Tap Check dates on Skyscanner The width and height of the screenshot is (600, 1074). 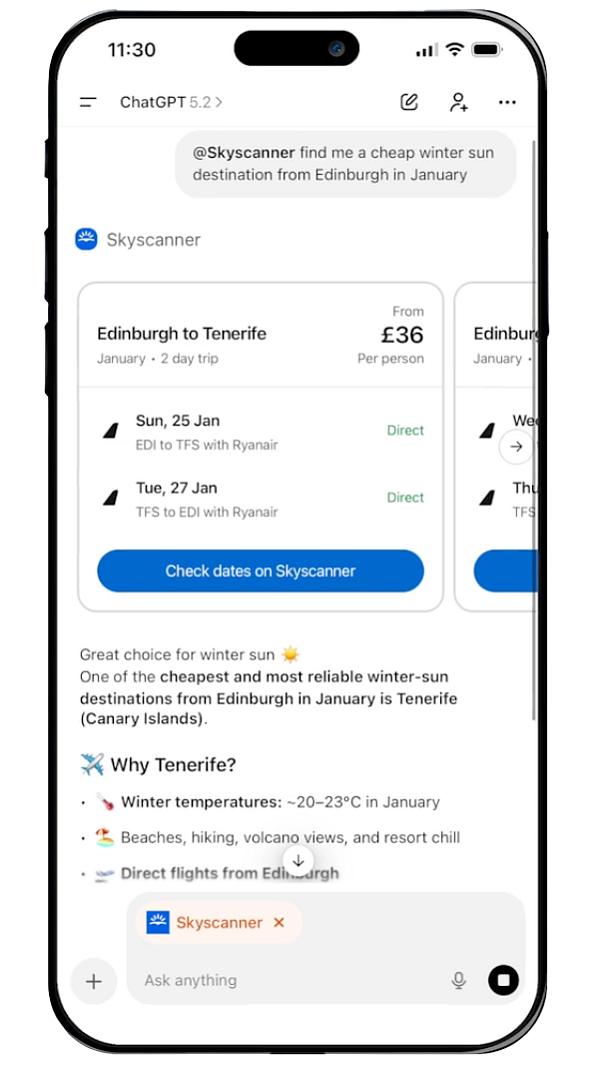point(260,571)
